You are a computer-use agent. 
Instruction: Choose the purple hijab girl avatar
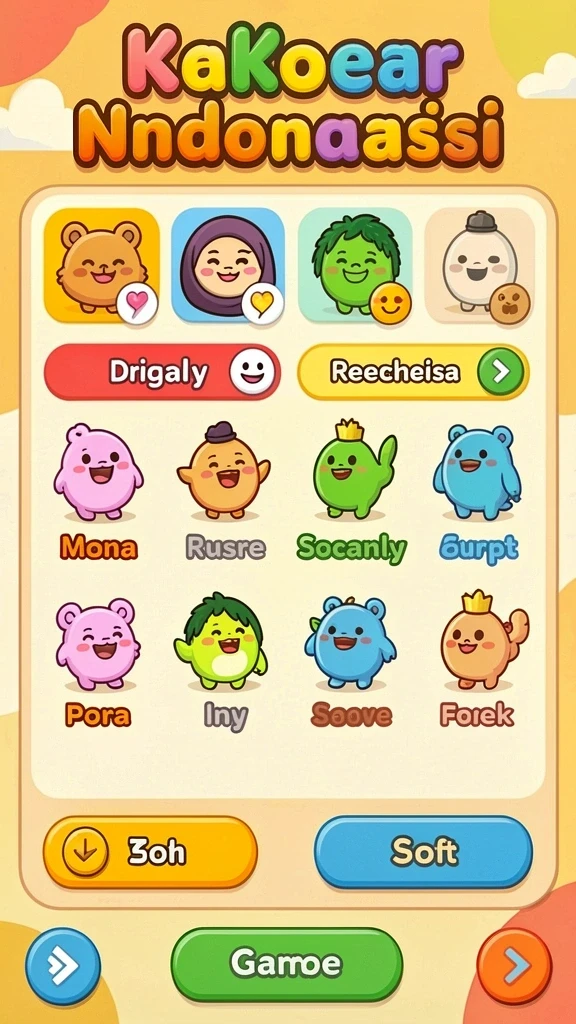tap(228, 265)
